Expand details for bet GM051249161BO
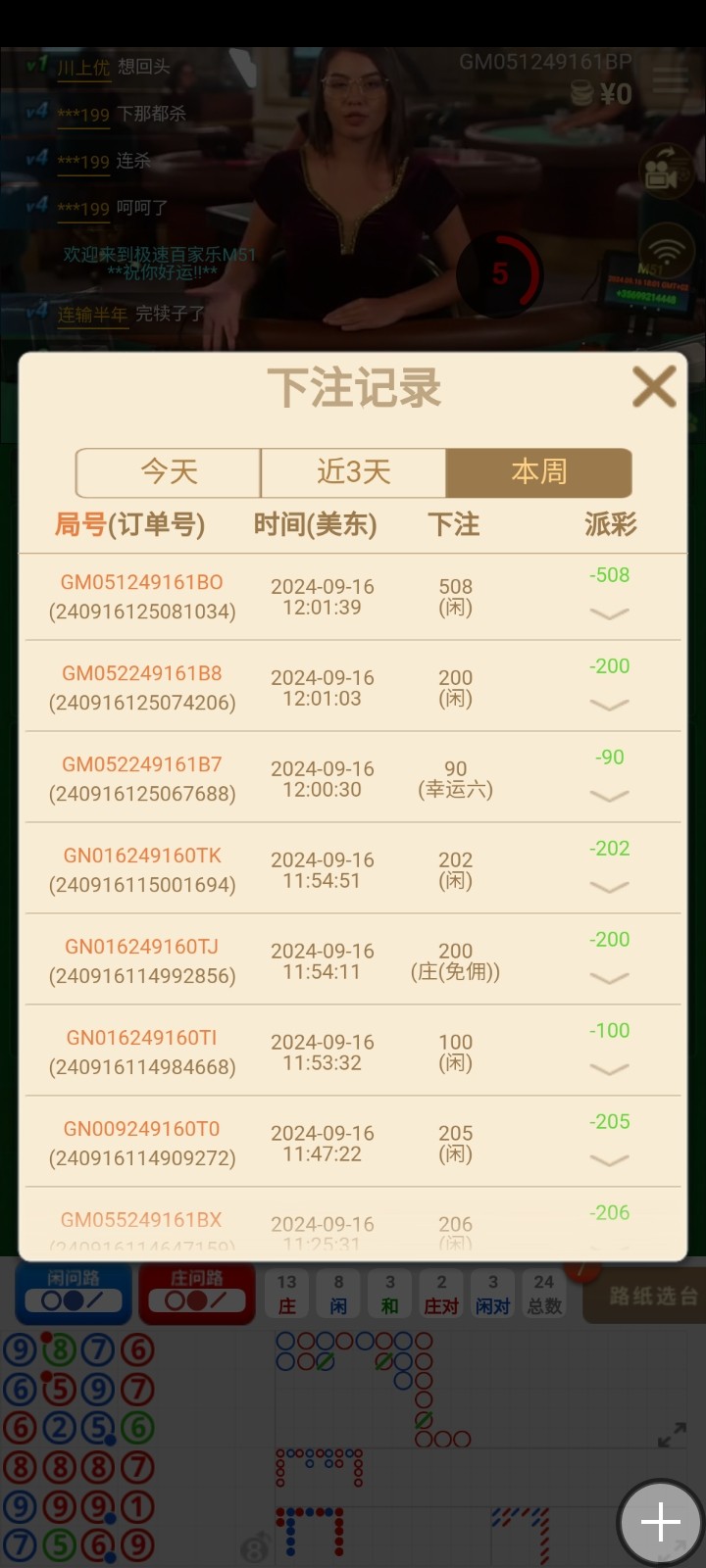This screenshot has width=706, height=1568. click(x=609, y=614)
